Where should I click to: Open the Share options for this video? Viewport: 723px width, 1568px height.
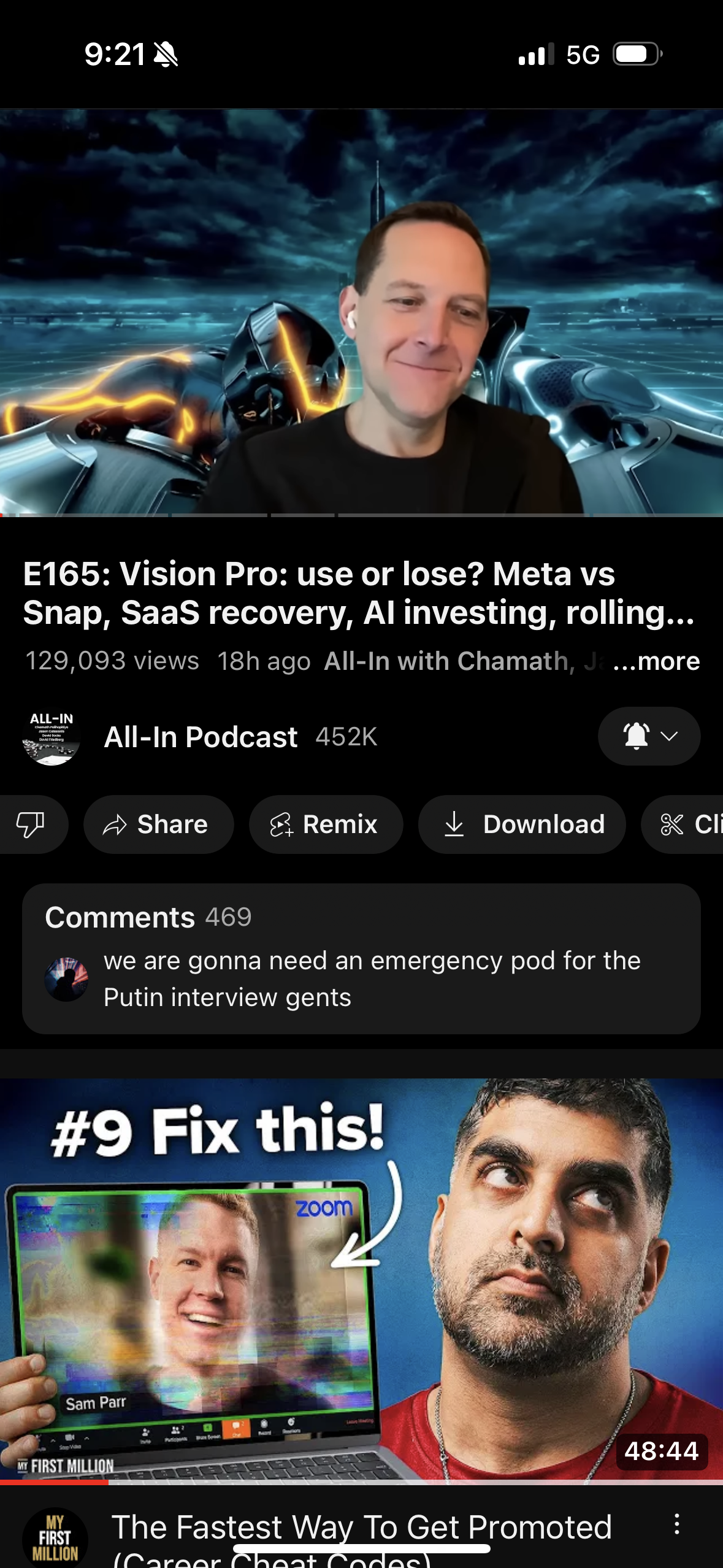coord(158,824)
